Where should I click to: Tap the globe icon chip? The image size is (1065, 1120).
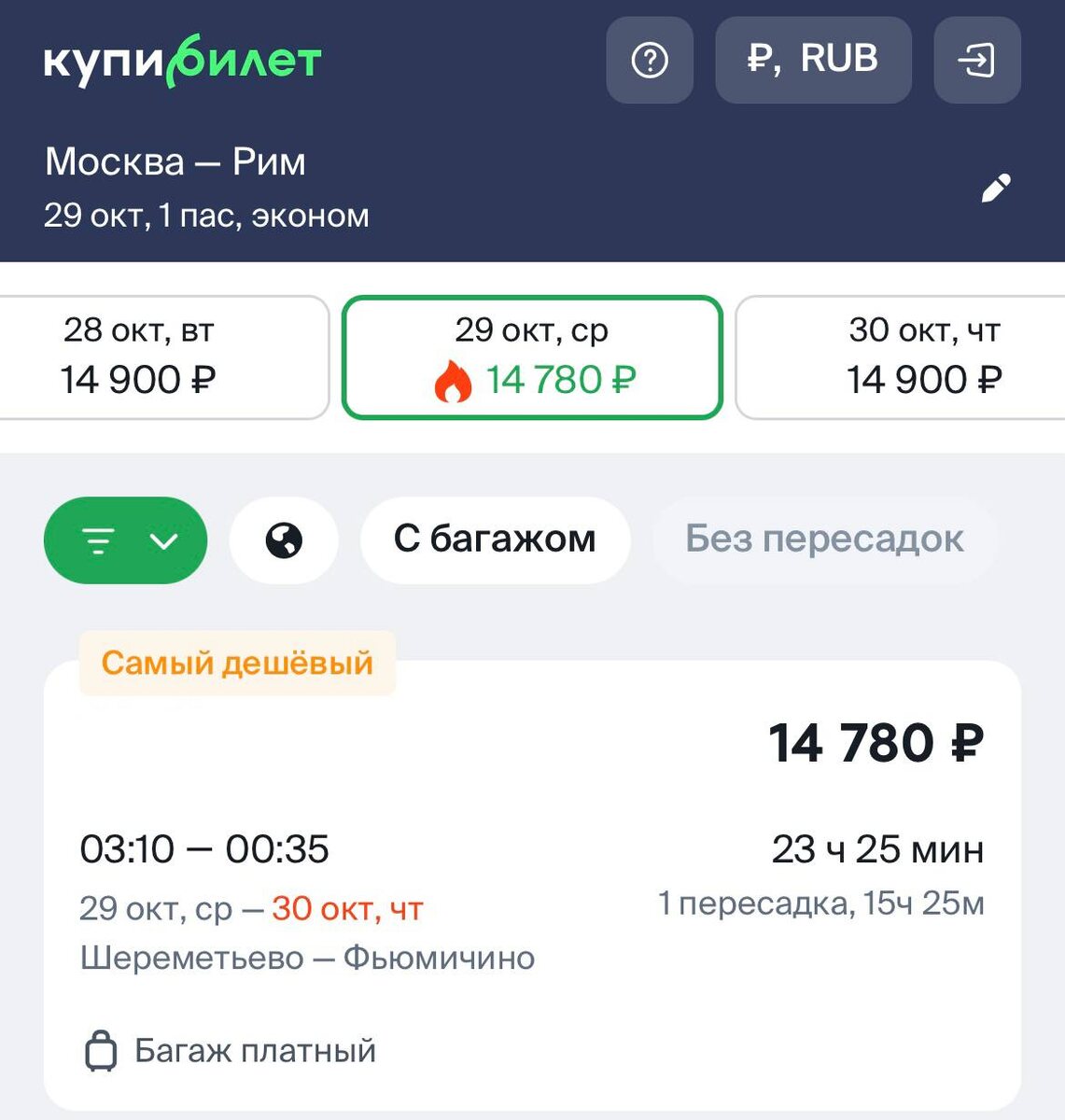(x=284, y=540)
